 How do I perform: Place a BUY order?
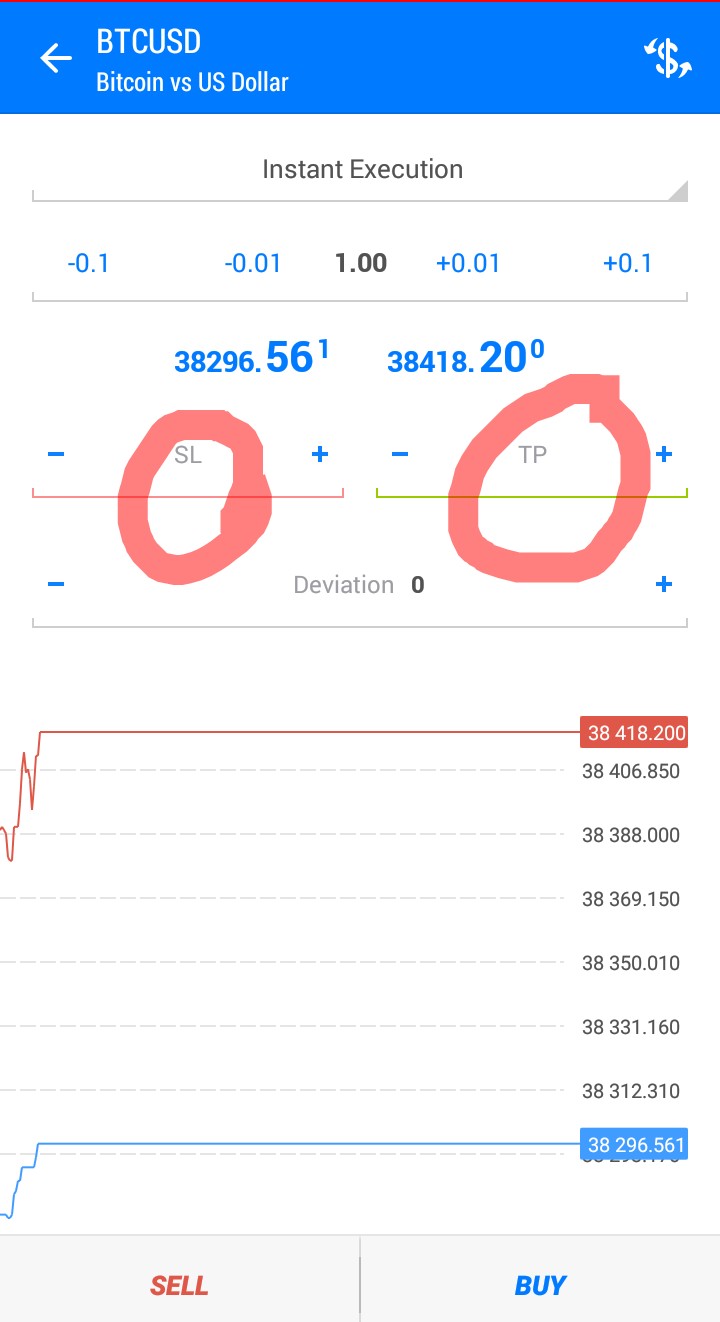click(x=540, y=1286)
